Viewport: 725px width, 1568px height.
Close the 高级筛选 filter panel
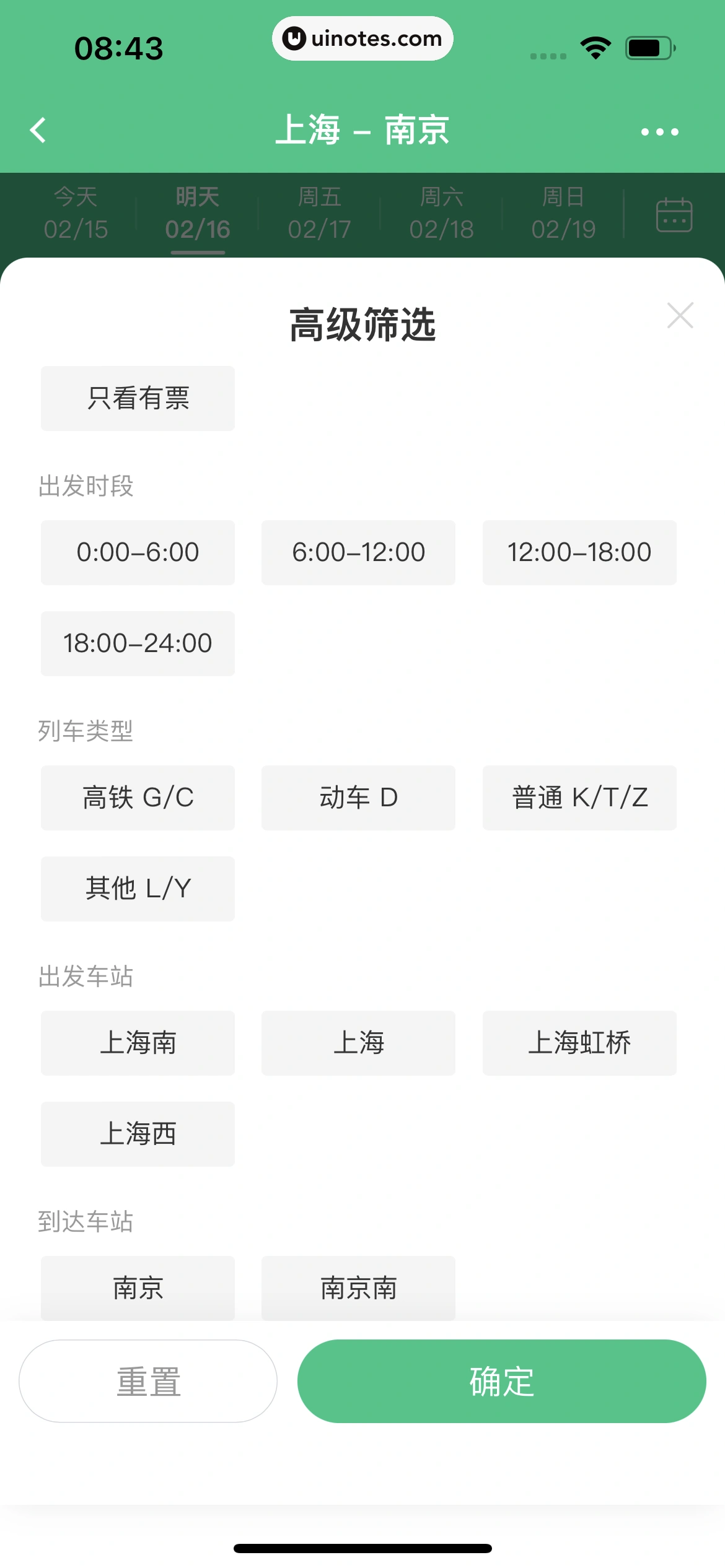point(680,316)
